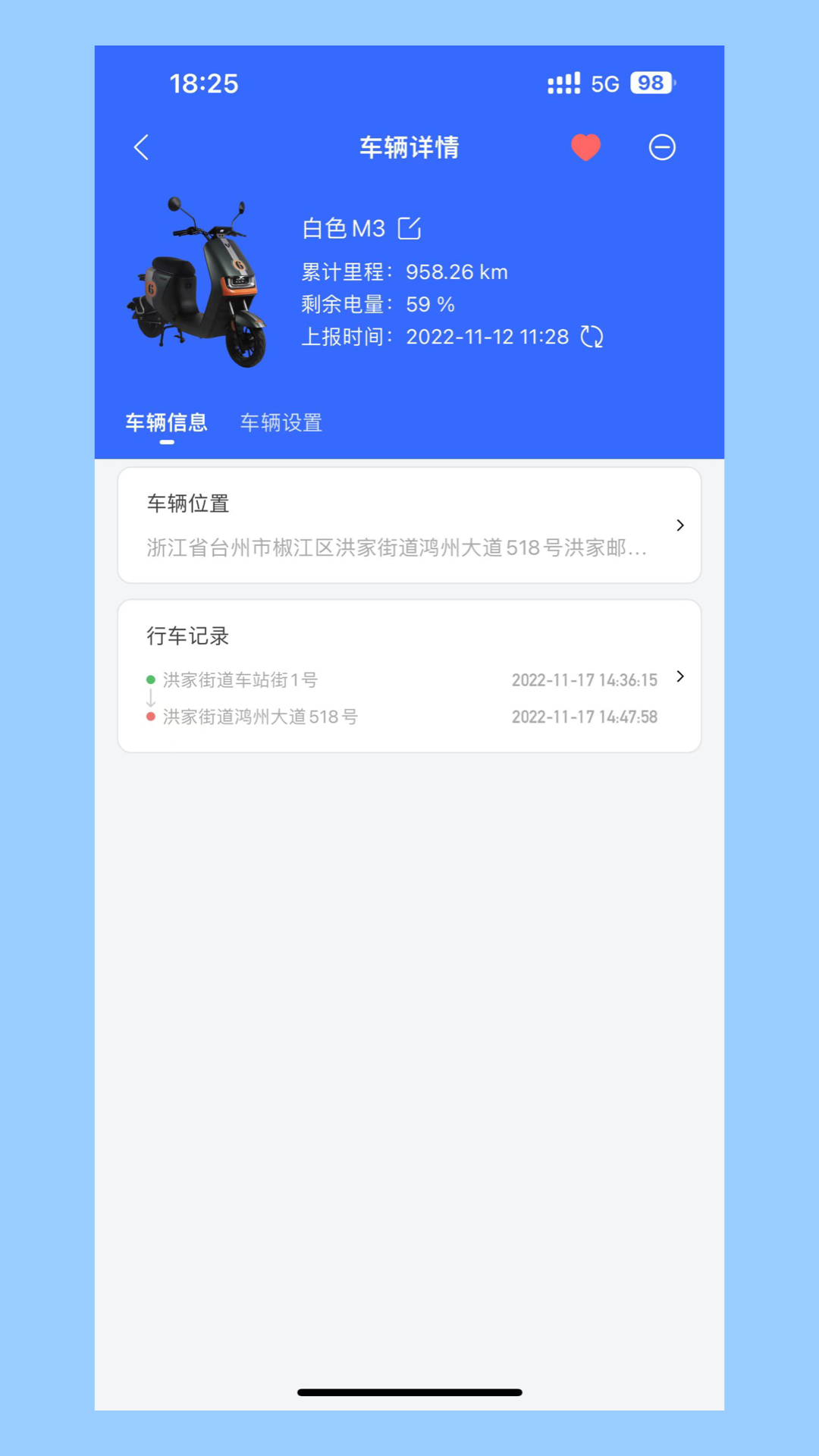Switch to the 车辆设置 tab

(281, 422)
